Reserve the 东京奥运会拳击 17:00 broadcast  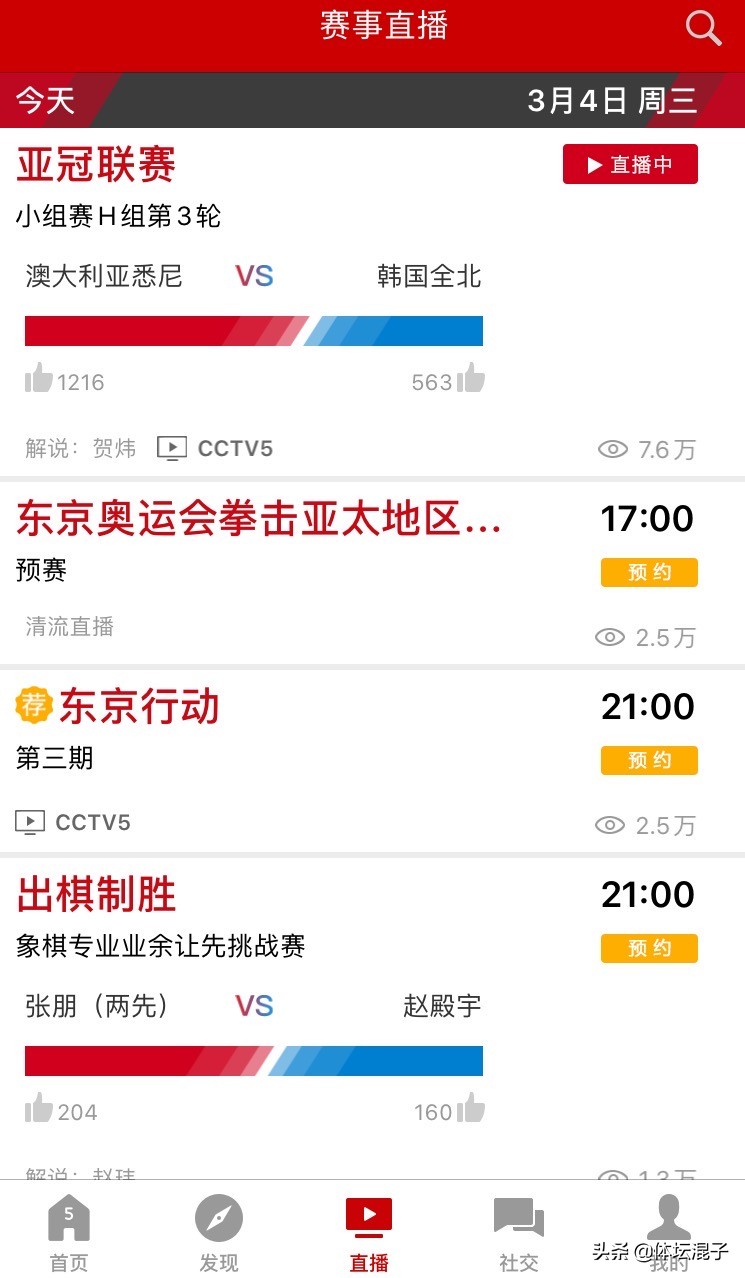click(x=649, y=573)
